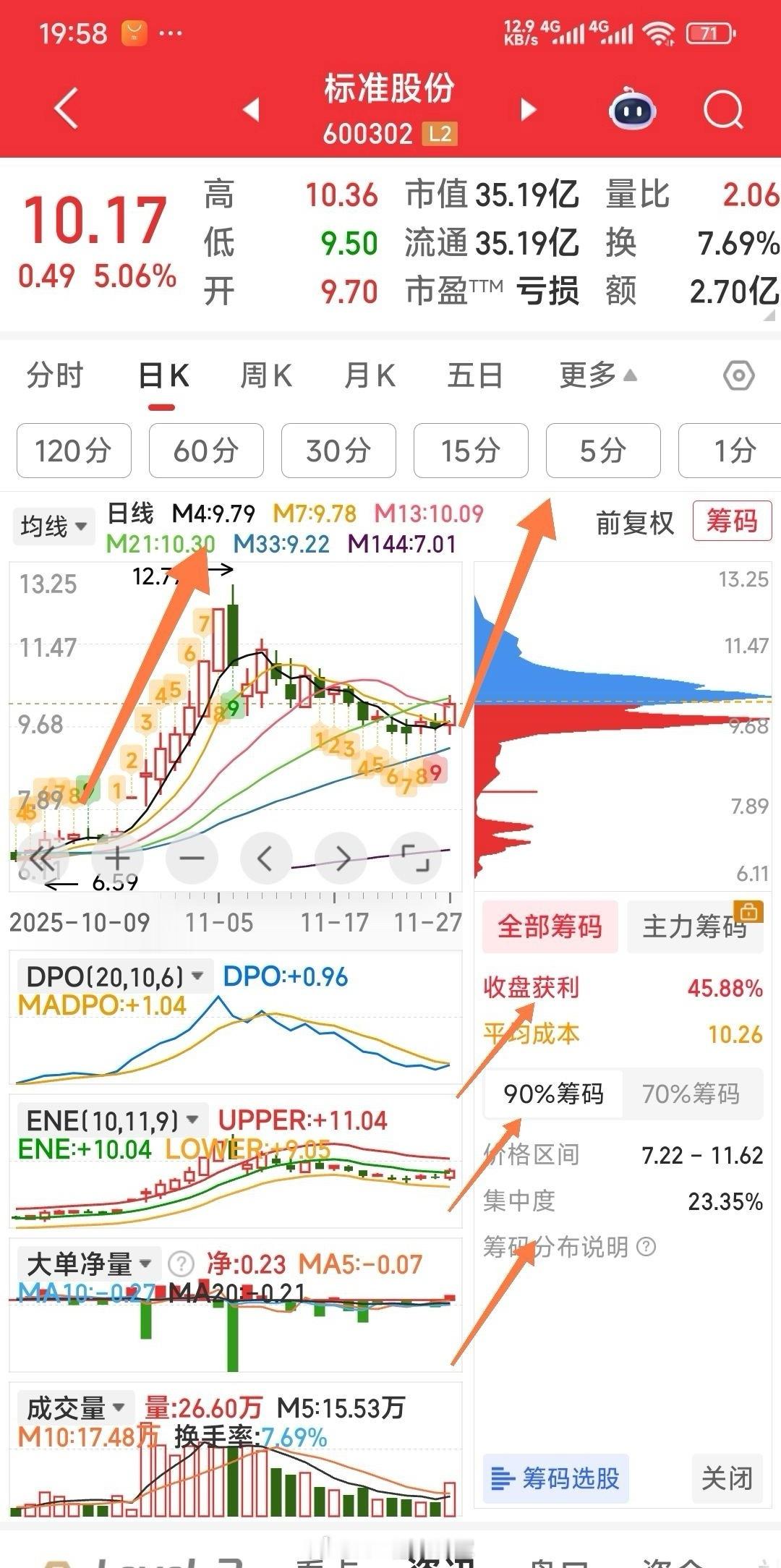Switch to the 五日 tab
The height and width of the screenshot is (1568, 781).
coord(474,376)
